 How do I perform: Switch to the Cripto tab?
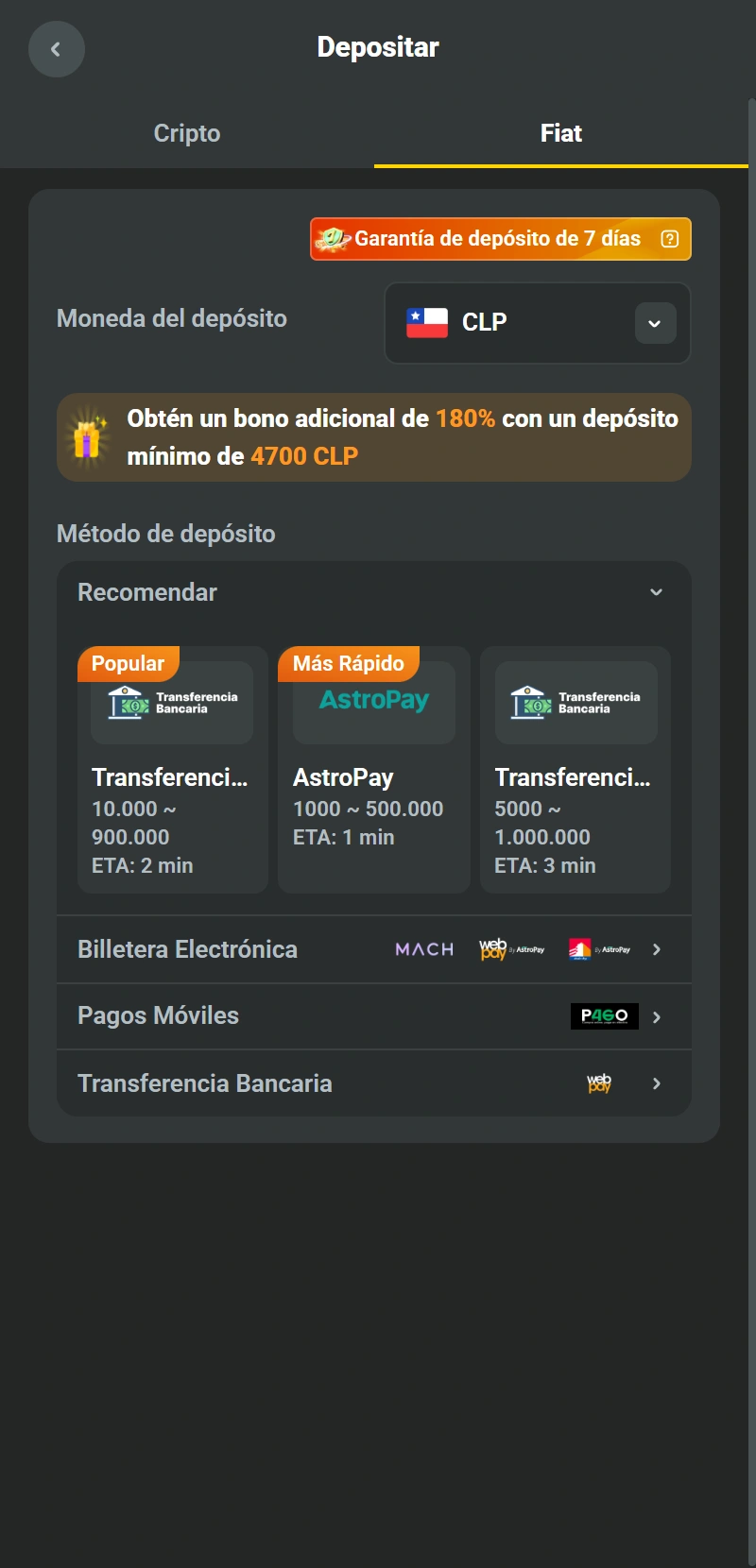[x=186, y=133]
